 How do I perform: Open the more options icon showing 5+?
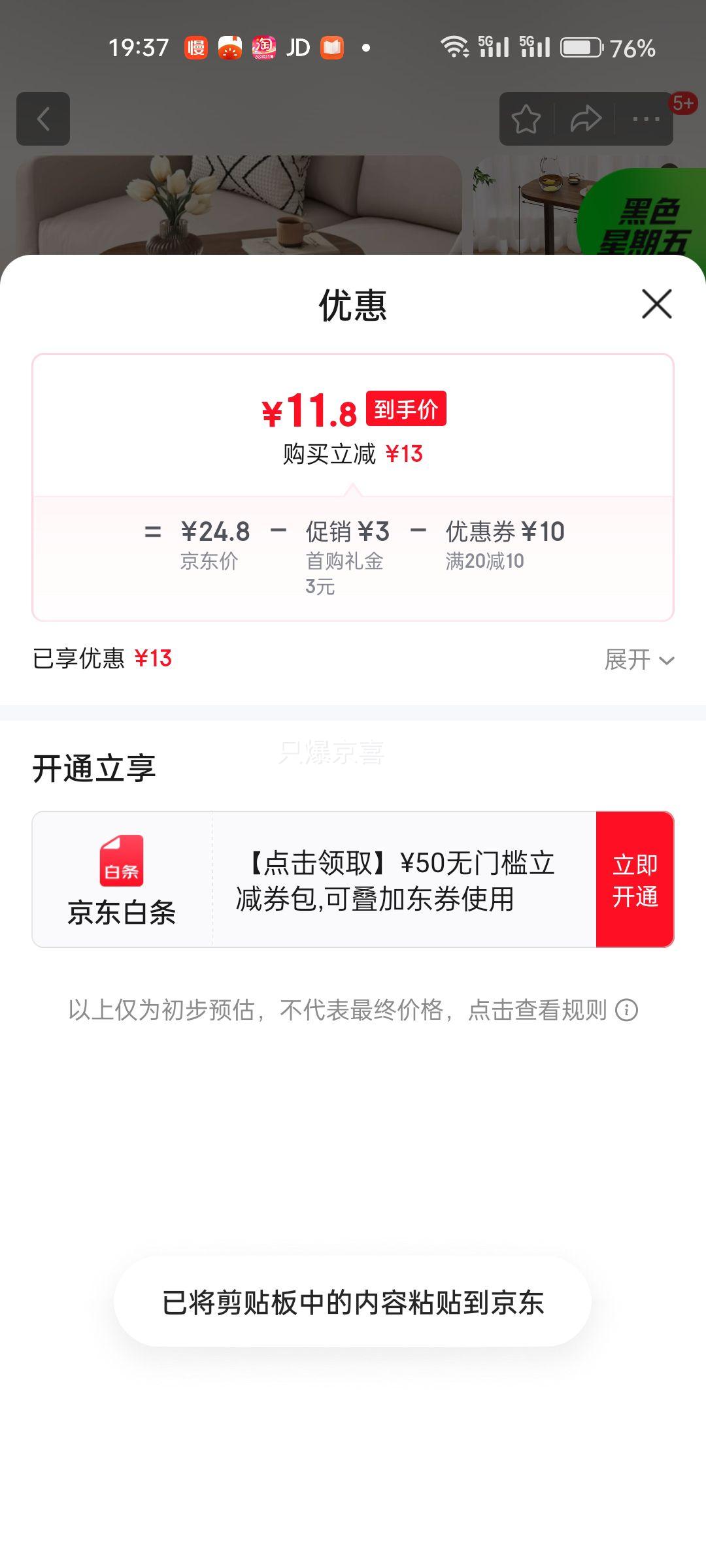coord(645,118)
